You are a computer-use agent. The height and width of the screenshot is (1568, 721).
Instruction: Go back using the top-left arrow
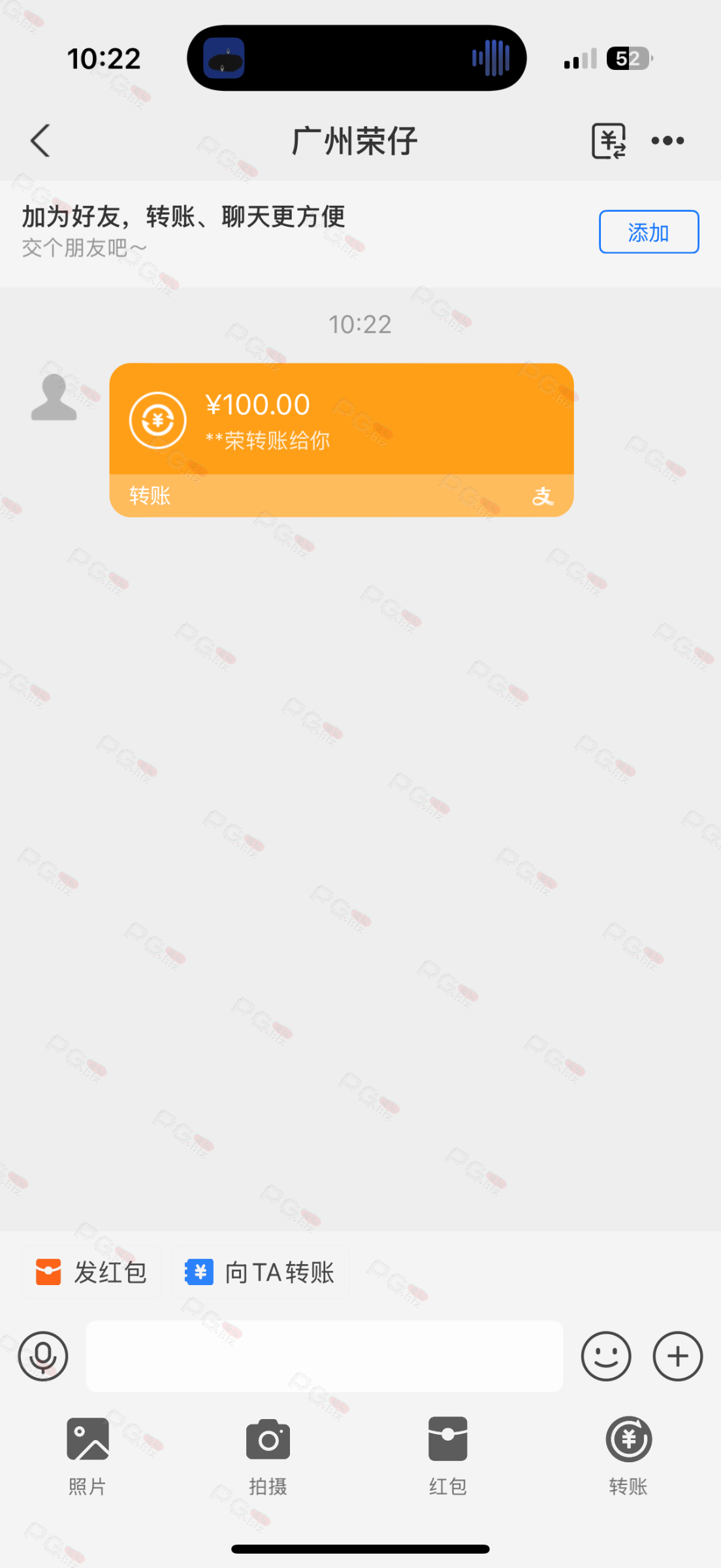[40, 140]
